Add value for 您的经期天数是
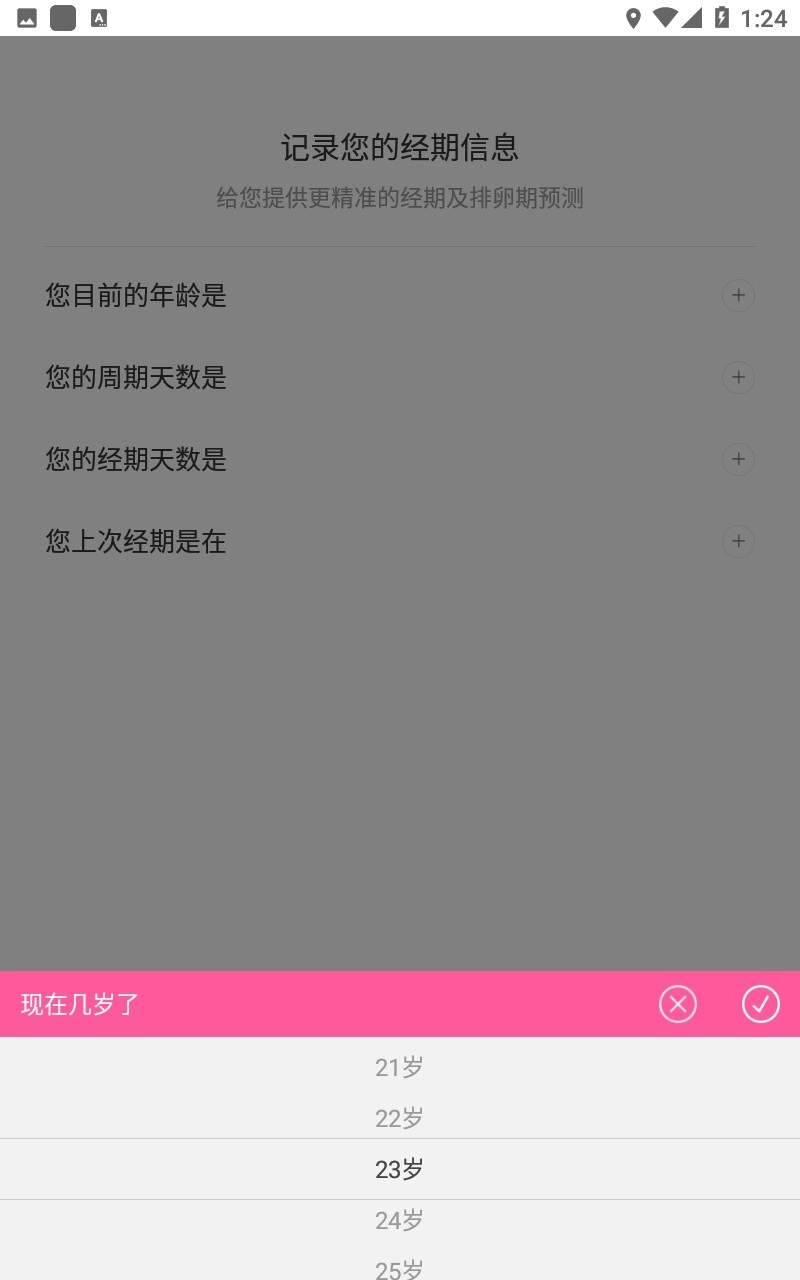The height and width of the screenshot is (1280, 800). 738,460
